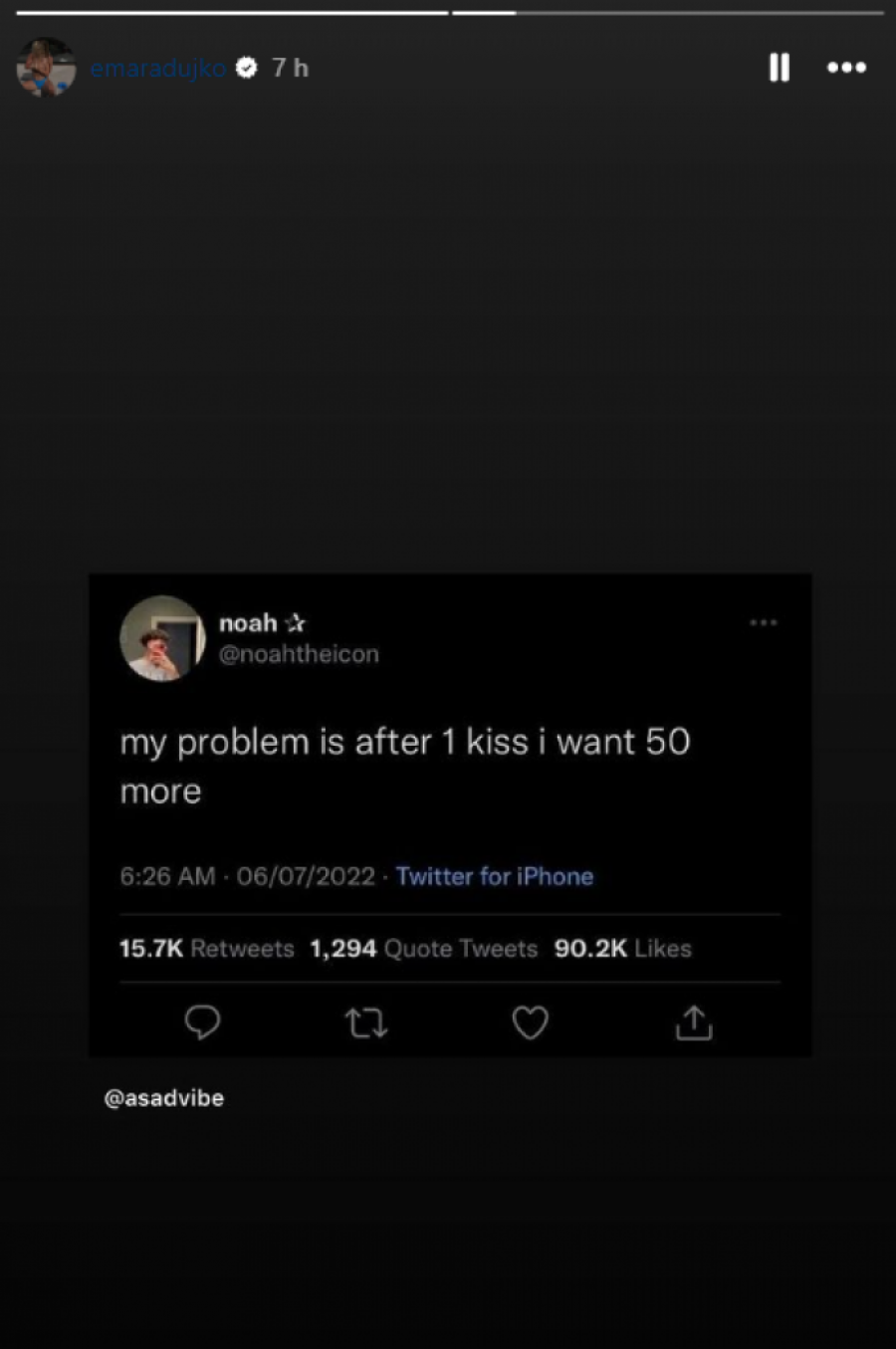Open emaradujko's profile picture

point(46,68)
